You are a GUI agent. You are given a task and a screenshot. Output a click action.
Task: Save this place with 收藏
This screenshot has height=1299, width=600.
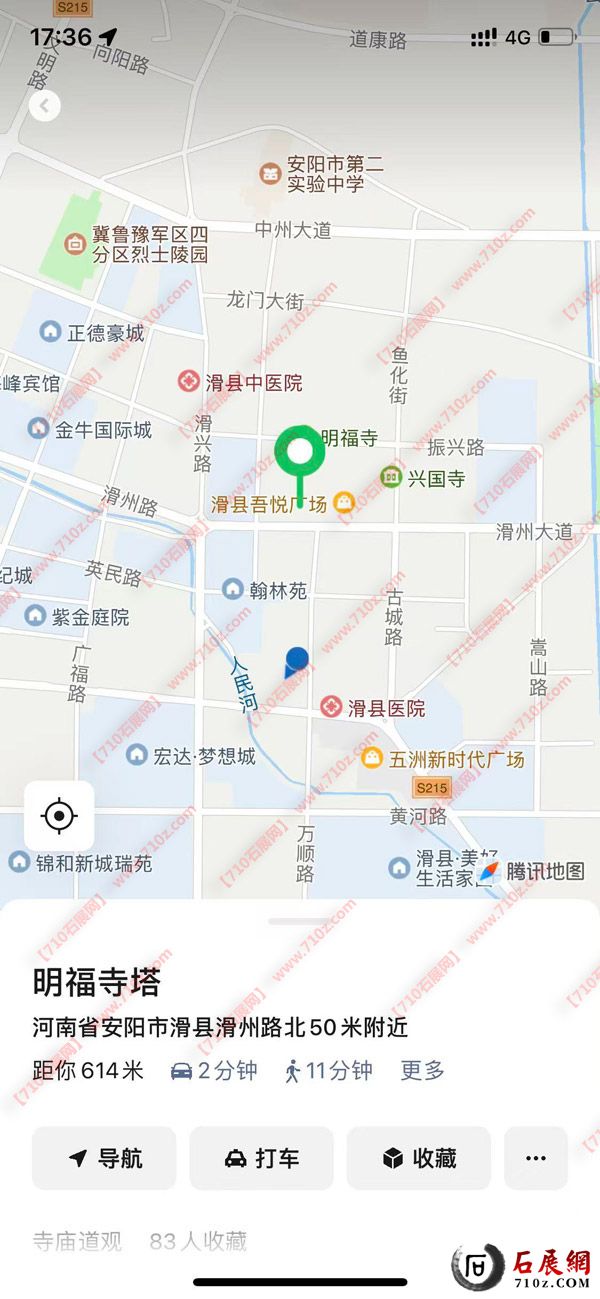[419, 1158]
